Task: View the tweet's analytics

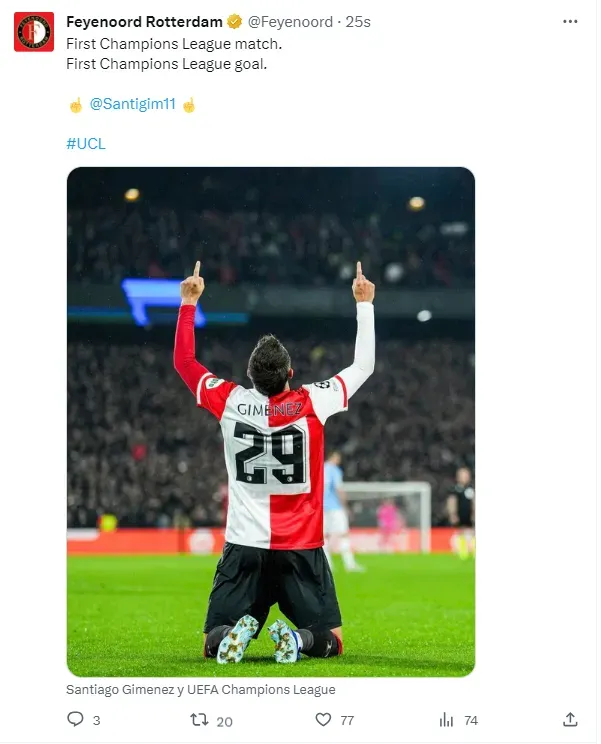Action: (446, 719)
